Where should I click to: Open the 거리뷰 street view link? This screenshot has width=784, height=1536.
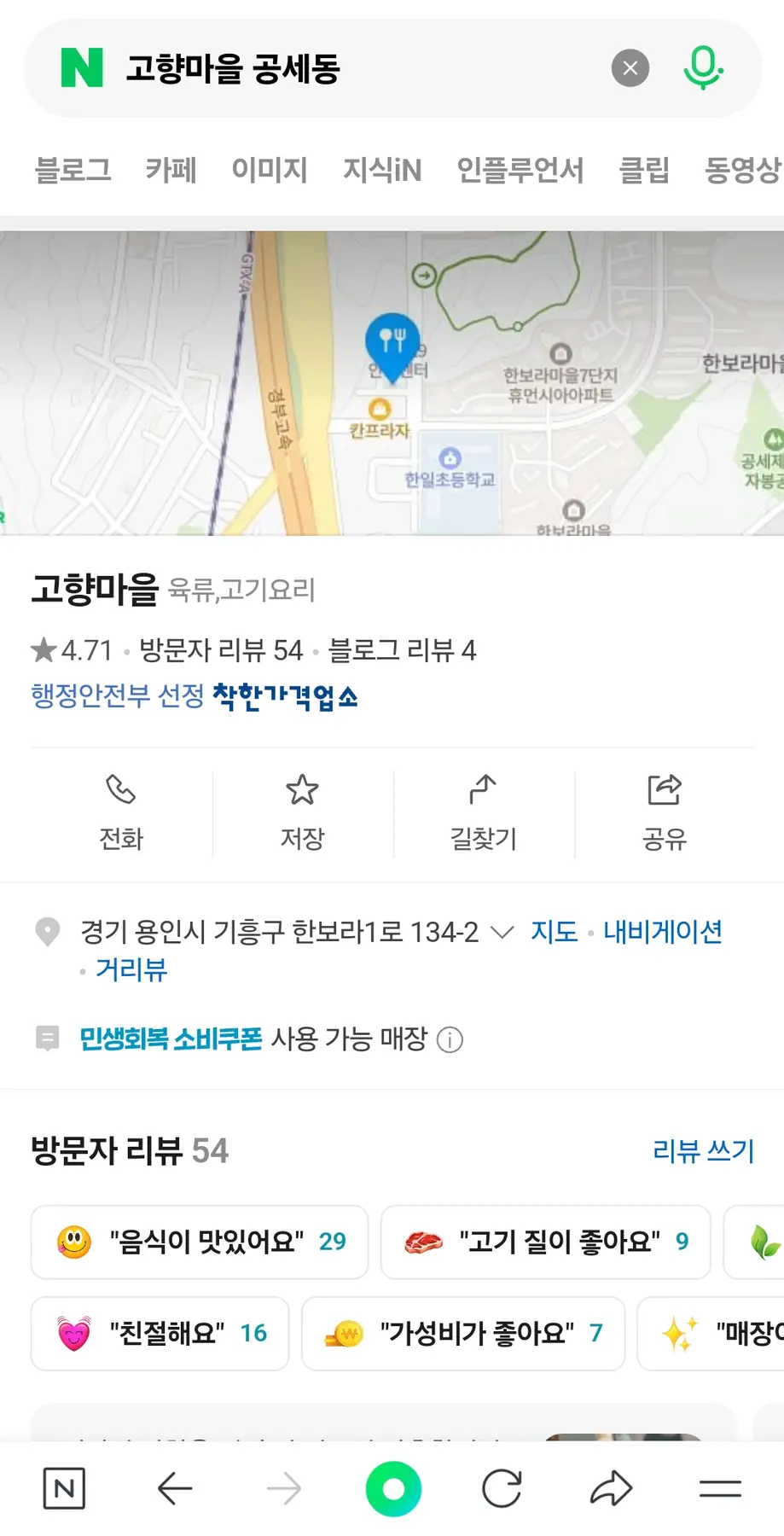click(x=131, y=970)
